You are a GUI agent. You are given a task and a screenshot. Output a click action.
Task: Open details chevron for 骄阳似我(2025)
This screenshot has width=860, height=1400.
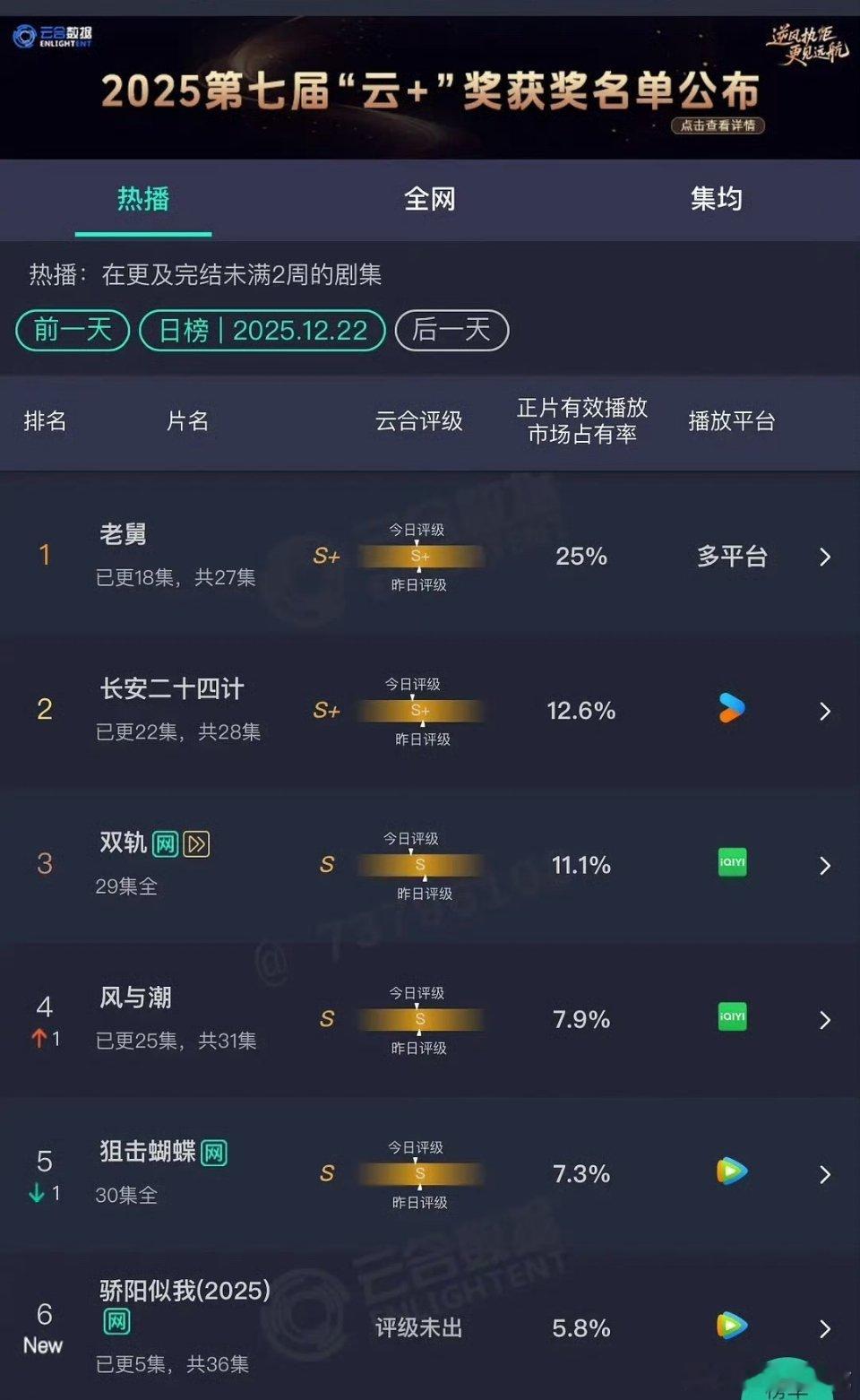825,1327
